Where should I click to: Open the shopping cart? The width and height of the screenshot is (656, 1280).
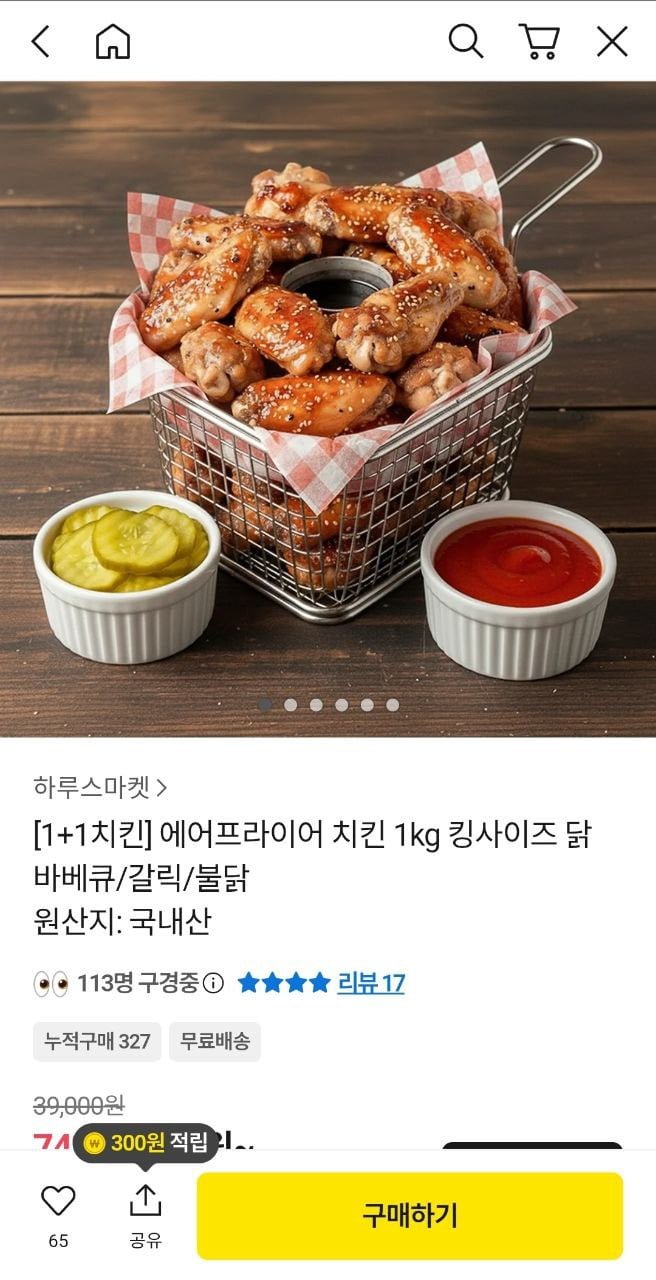pos(539,42)
